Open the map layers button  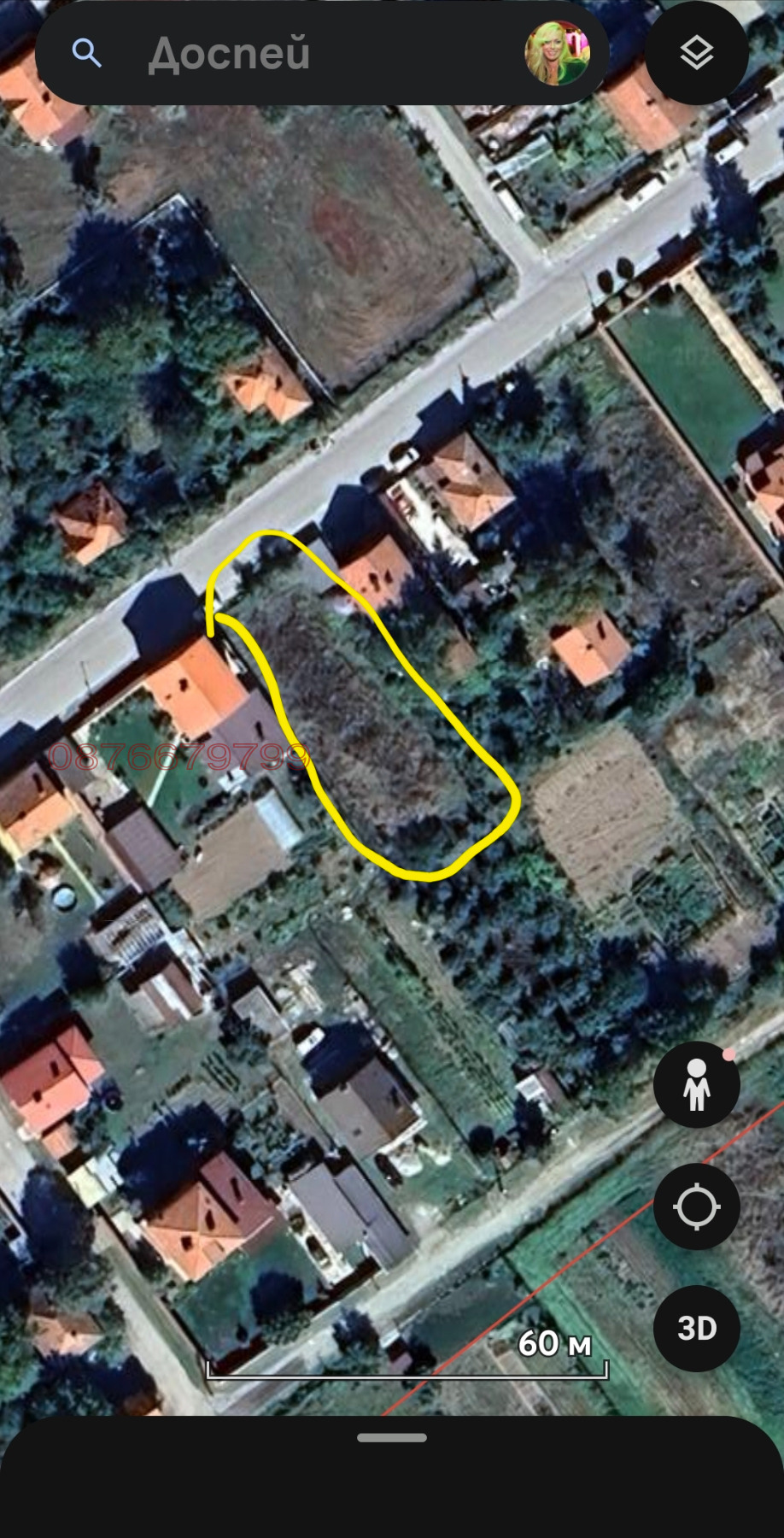pyautogui.click(x=697, y=54)
